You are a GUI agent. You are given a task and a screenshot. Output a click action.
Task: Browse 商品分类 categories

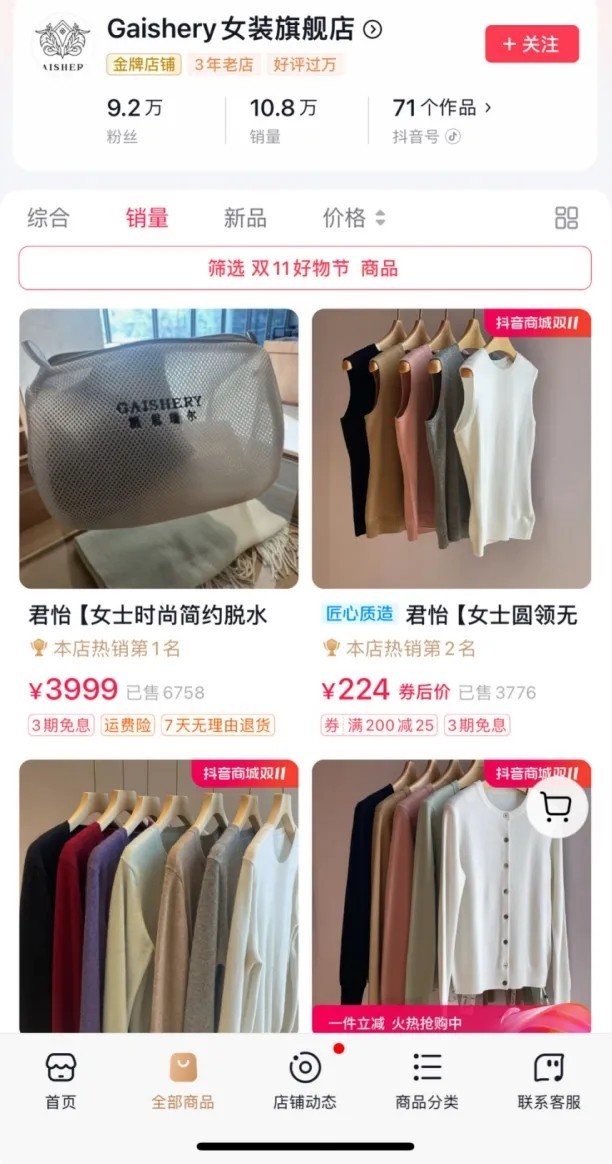pos(427,1081)
